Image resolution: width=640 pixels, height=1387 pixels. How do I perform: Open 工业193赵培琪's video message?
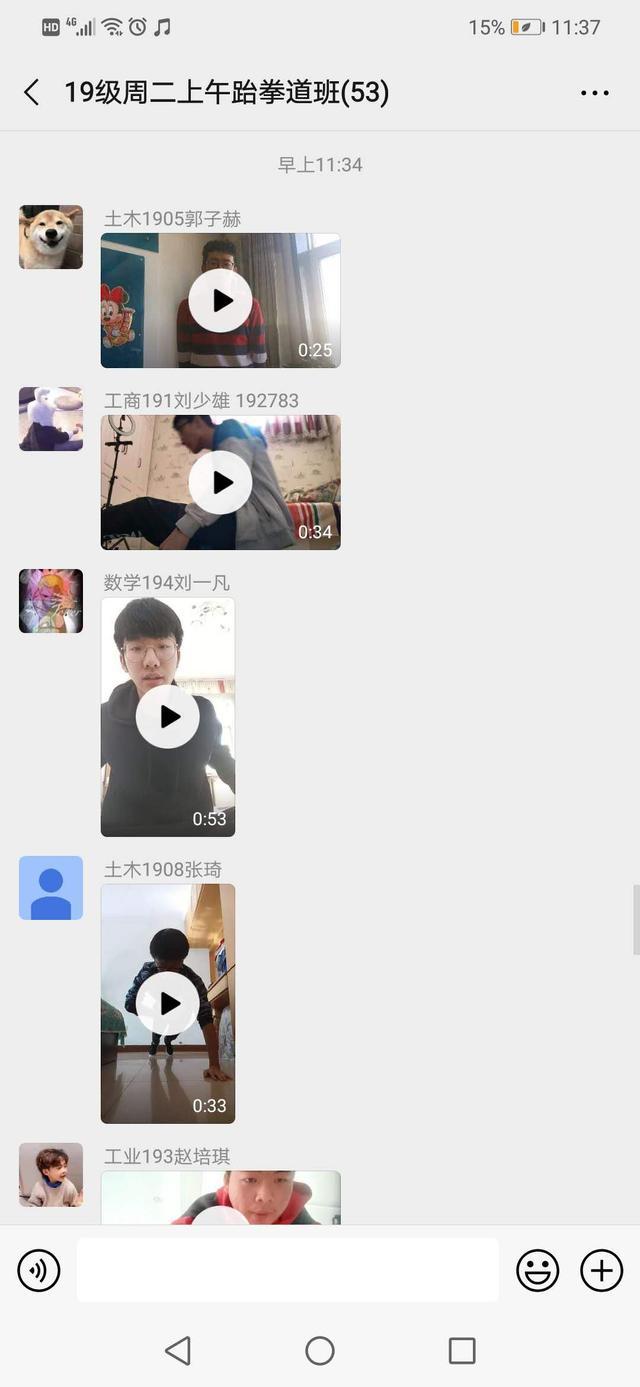pos(220,1200)
